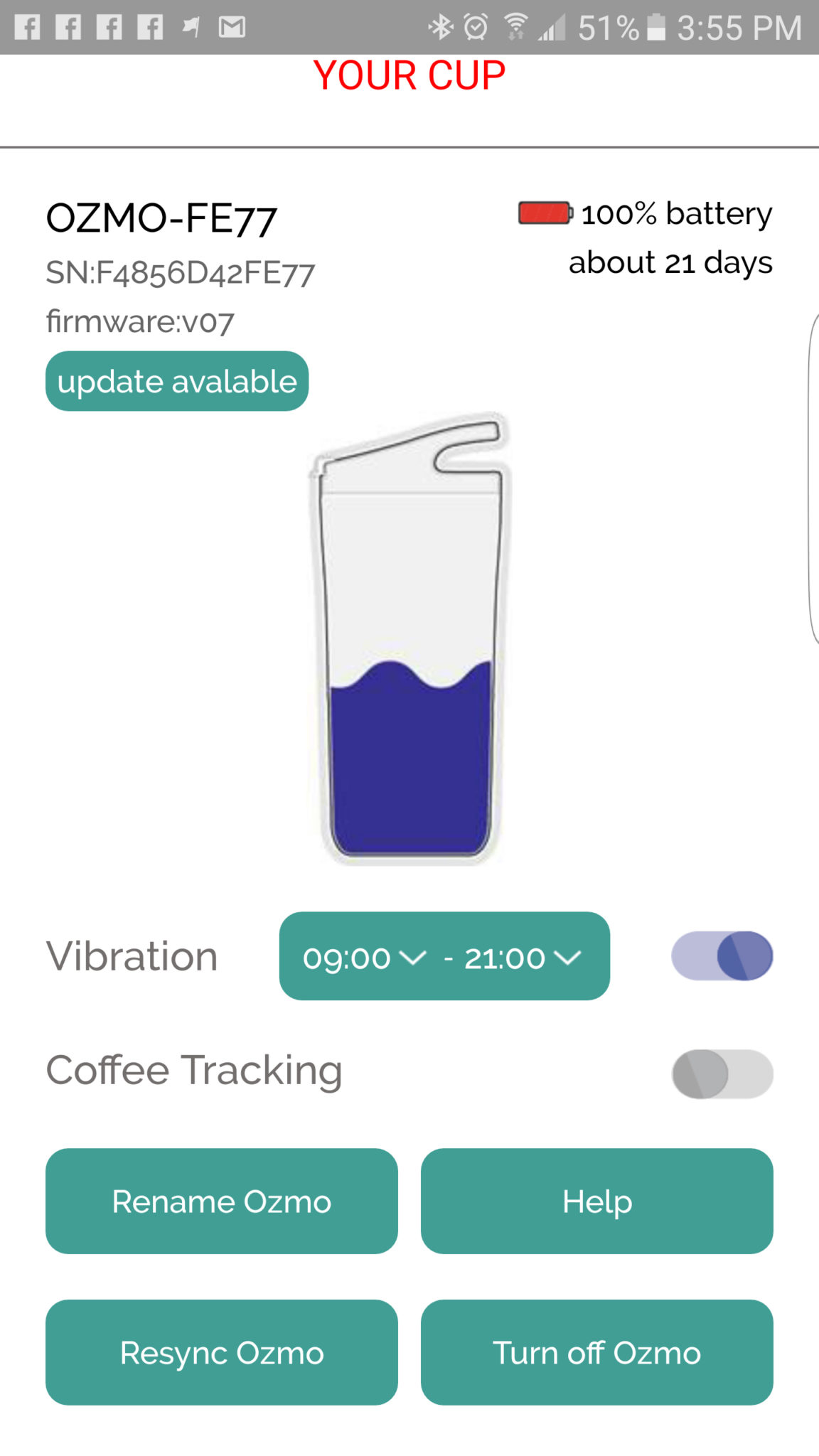
Task: Choose Turn off Ozmo
Action: coord(596,1352)
